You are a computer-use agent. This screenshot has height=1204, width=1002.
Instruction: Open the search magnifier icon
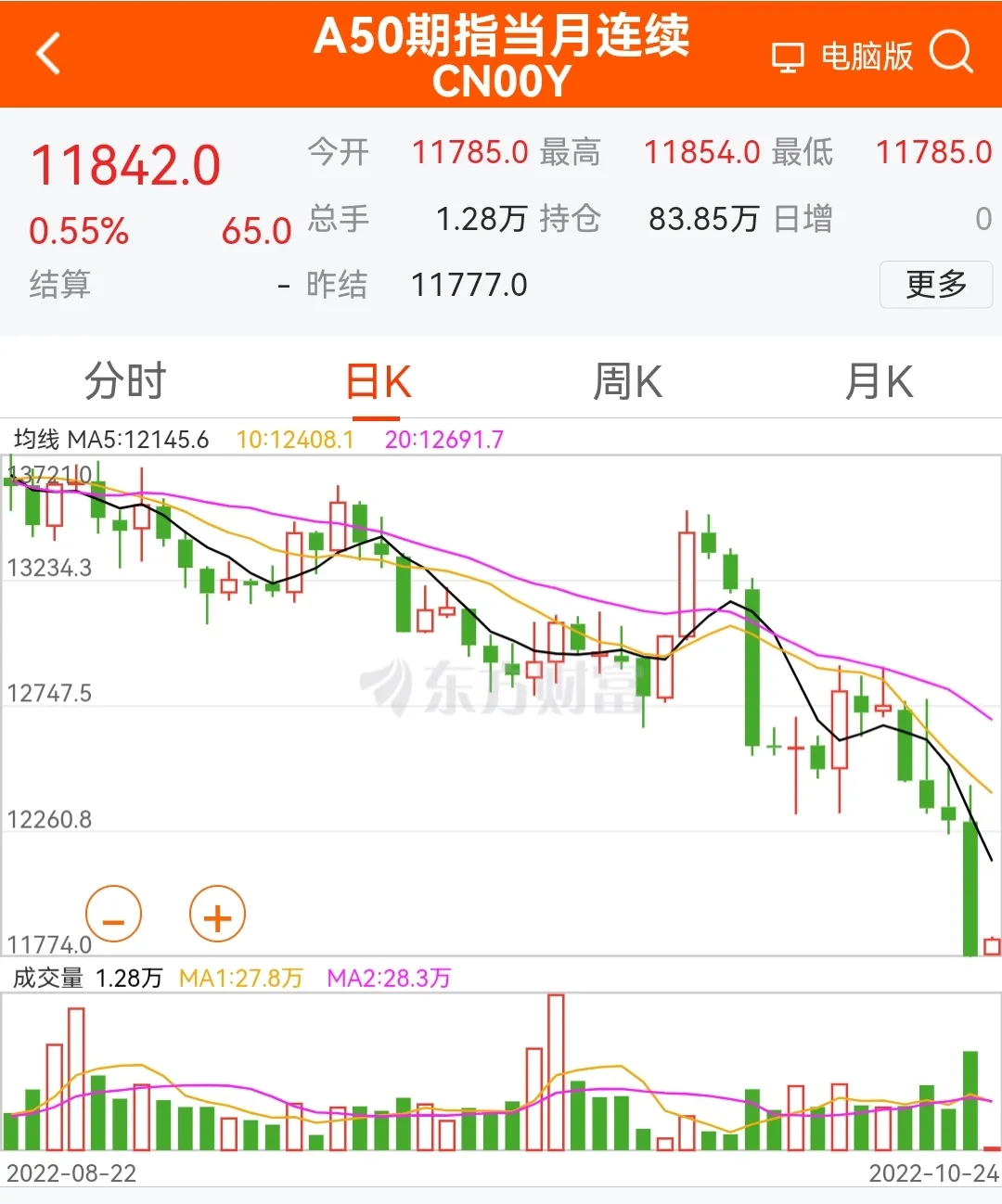(x=951, y=53)
